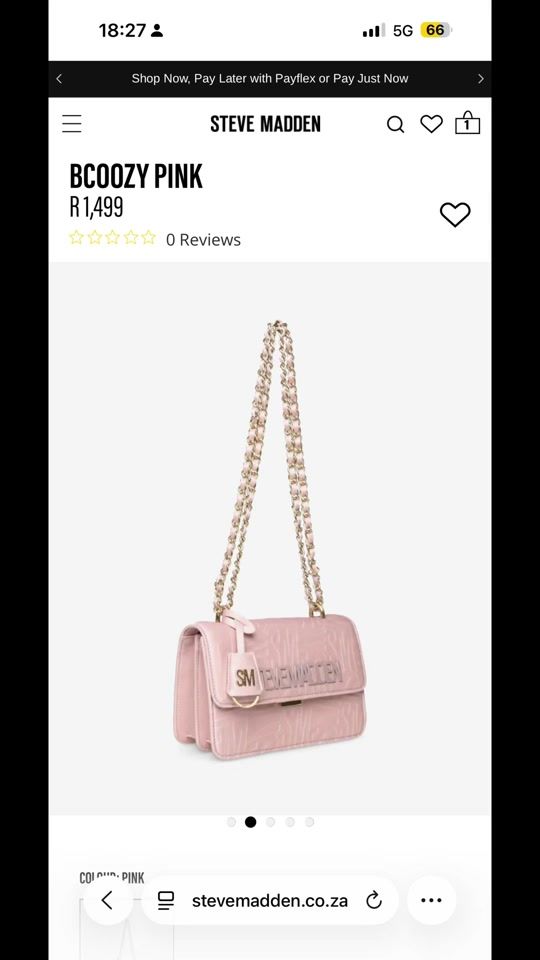Open the pink bag product image
540x960 pixels.
pos(270,539)
